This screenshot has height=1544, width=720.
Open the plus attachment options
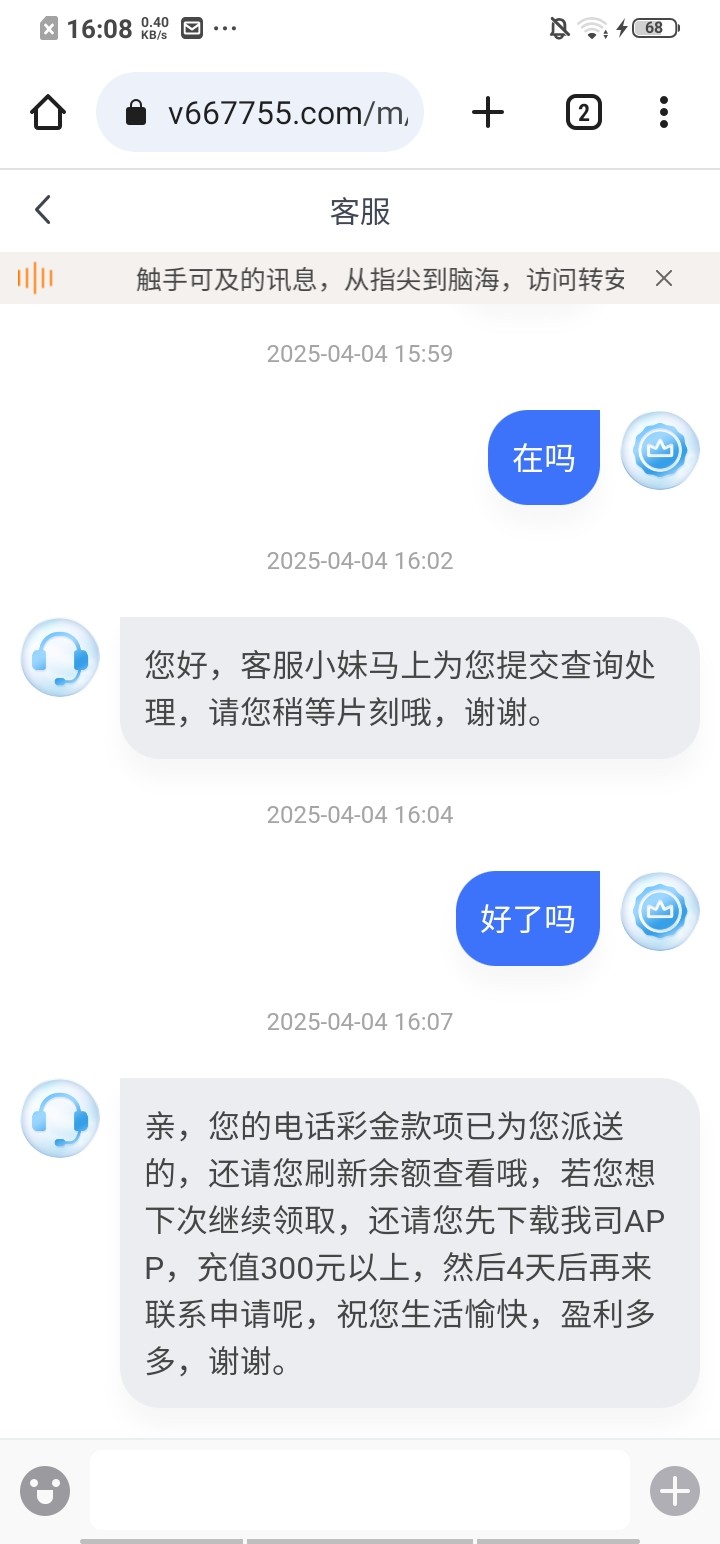tap(675, 1492)
